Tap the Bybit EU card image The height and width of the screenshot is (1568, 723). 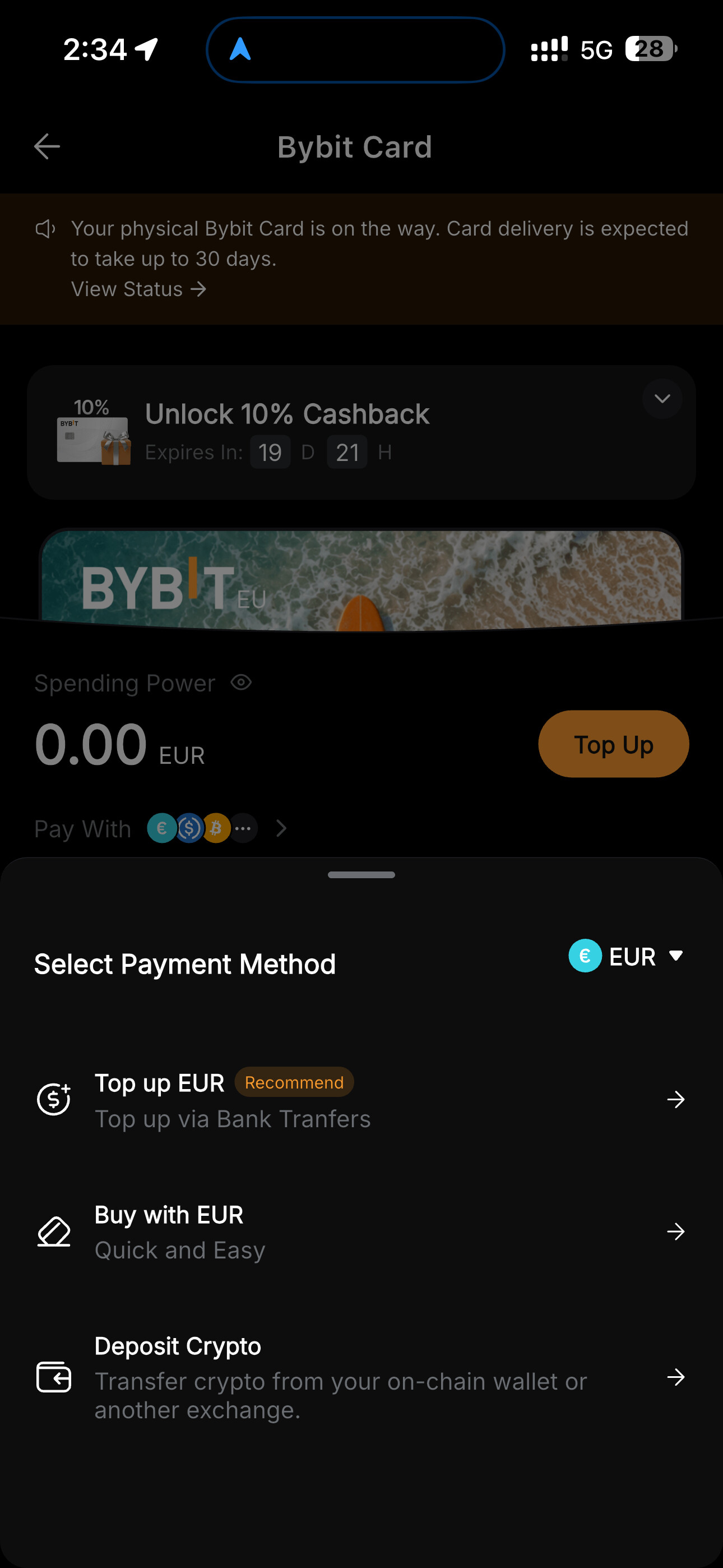pos(361,580)
